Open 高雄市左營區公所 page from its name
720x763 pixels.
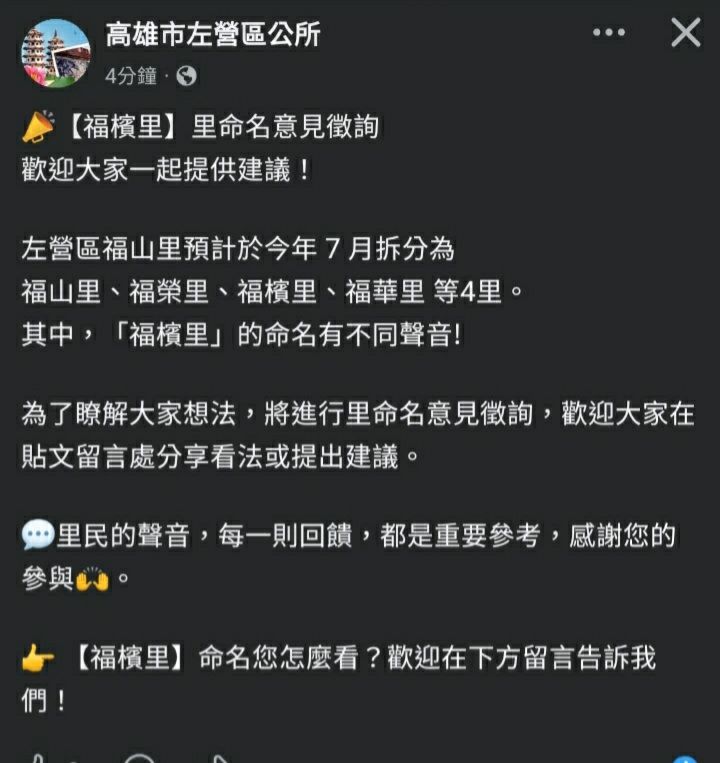tap(213, 35)
